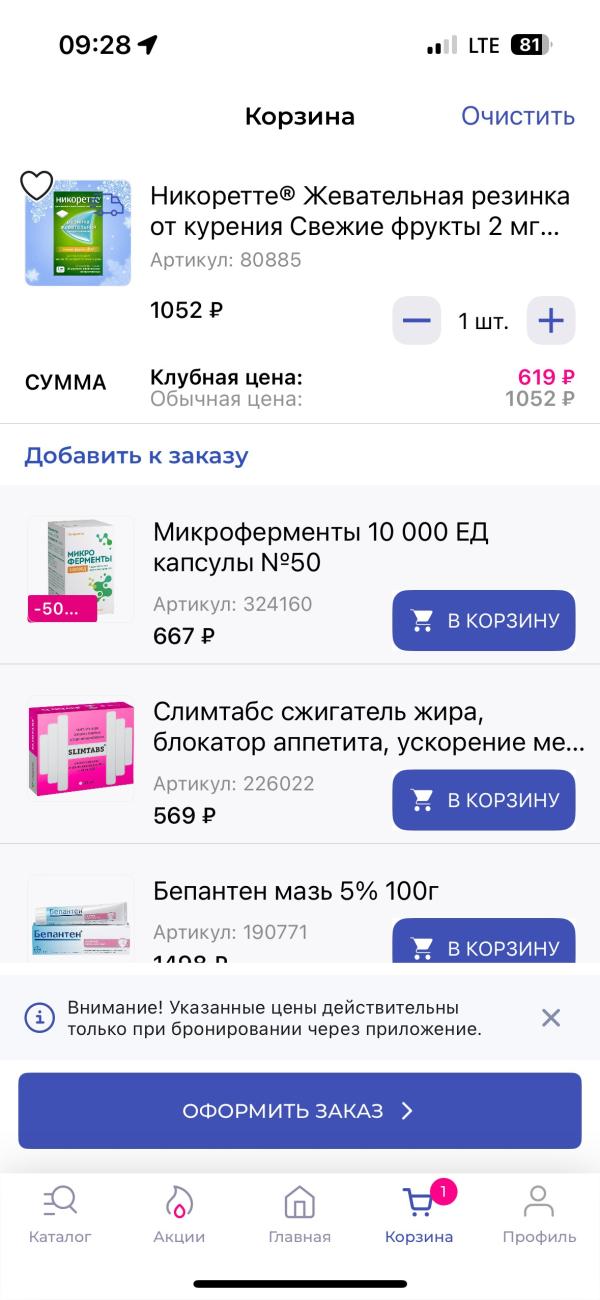
Task: Proceed with Оформить заказ button
Action: pos(300,1111)
